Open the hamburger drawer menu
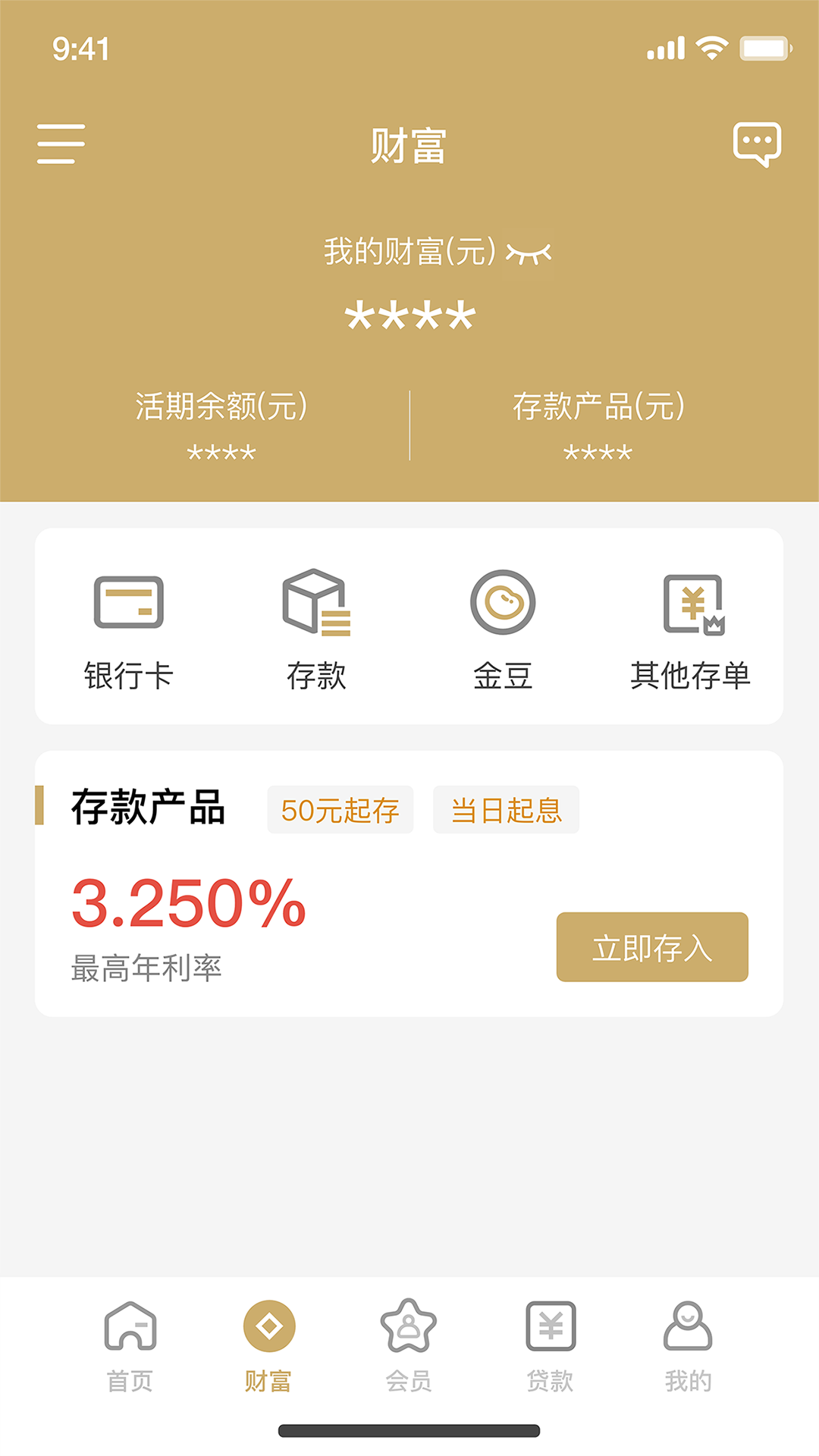The width and height of the screenshot is (819, 1456). 61,144
